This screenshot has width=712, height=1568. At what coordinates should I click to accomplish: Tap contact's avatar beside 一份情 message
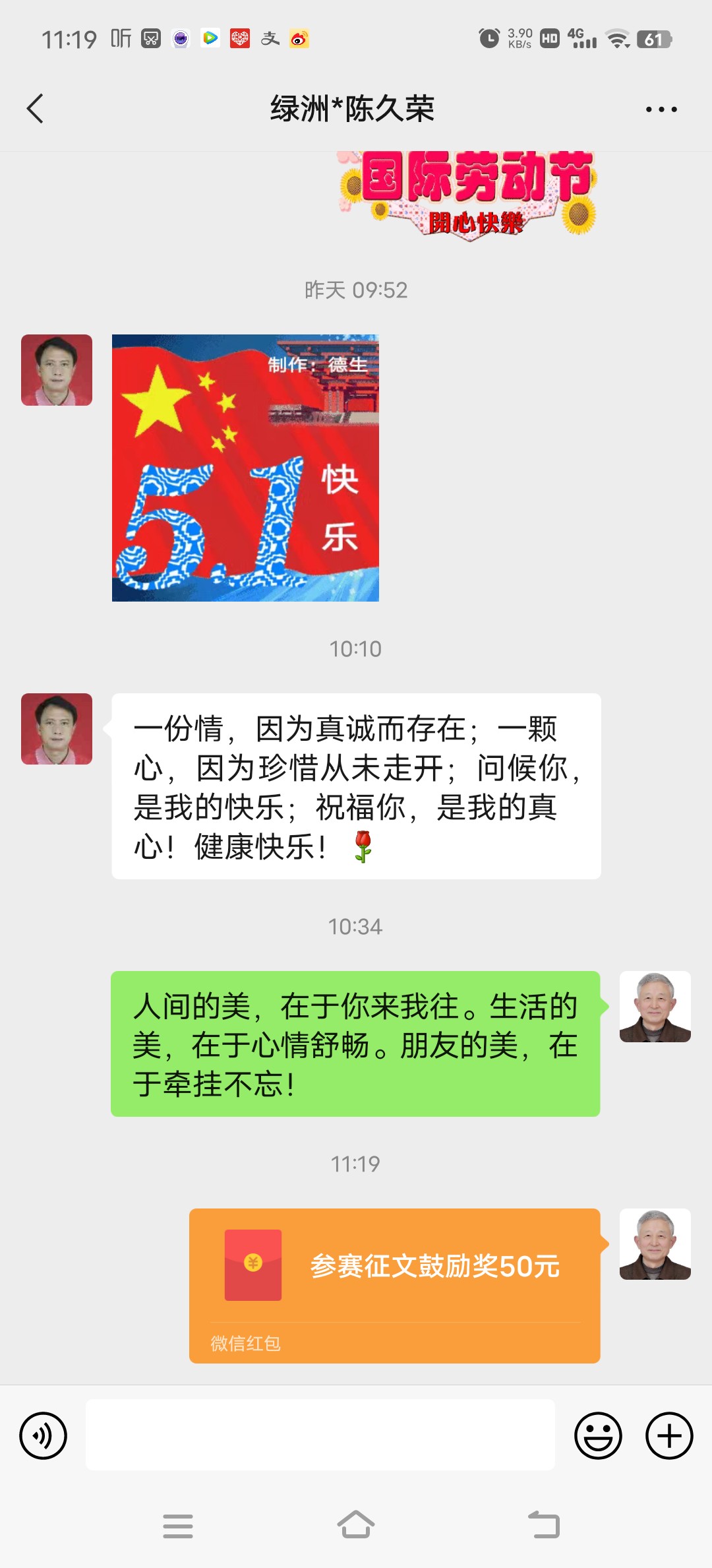click(57, 729)
